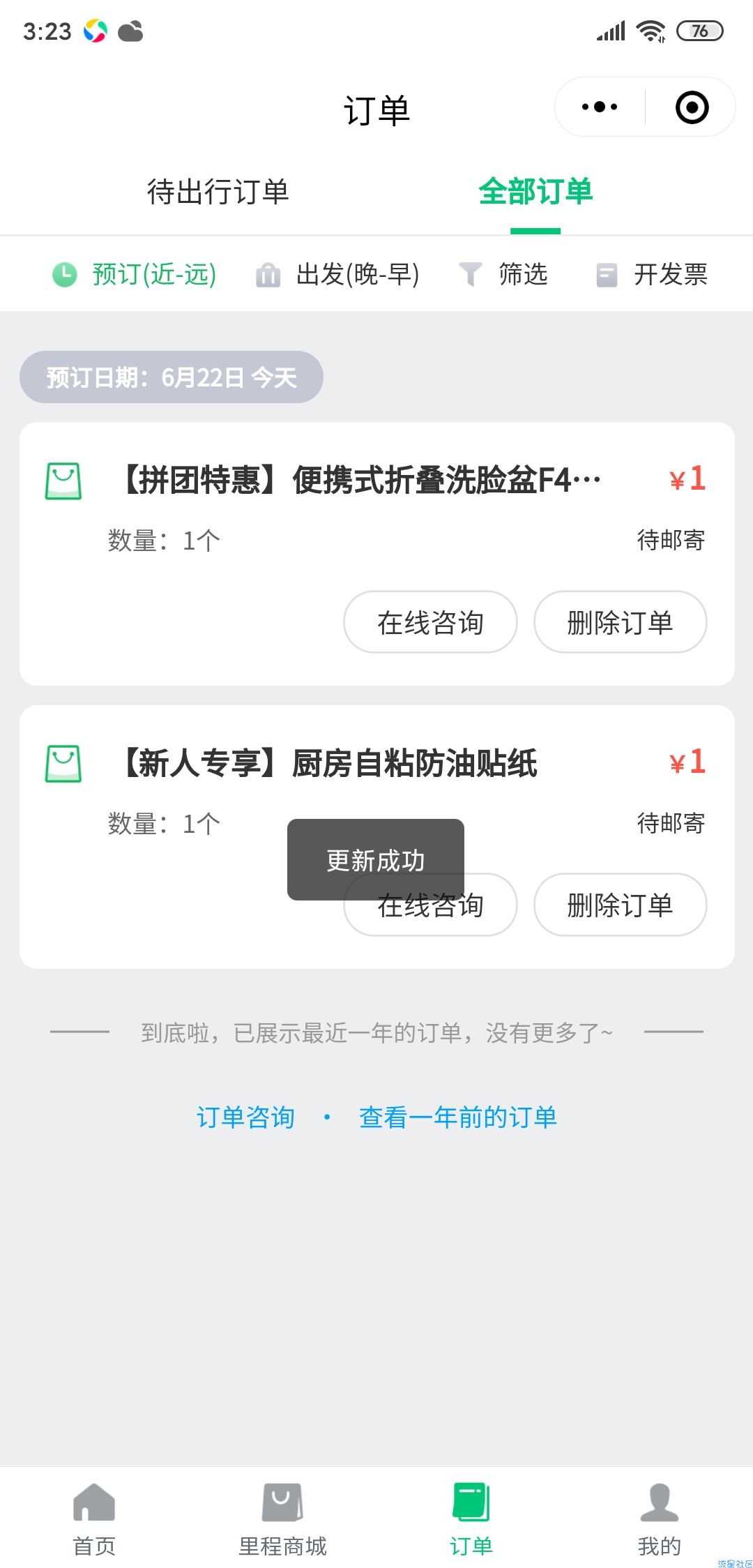Close the mini-program with the circle button

click(x=692, y=107)
